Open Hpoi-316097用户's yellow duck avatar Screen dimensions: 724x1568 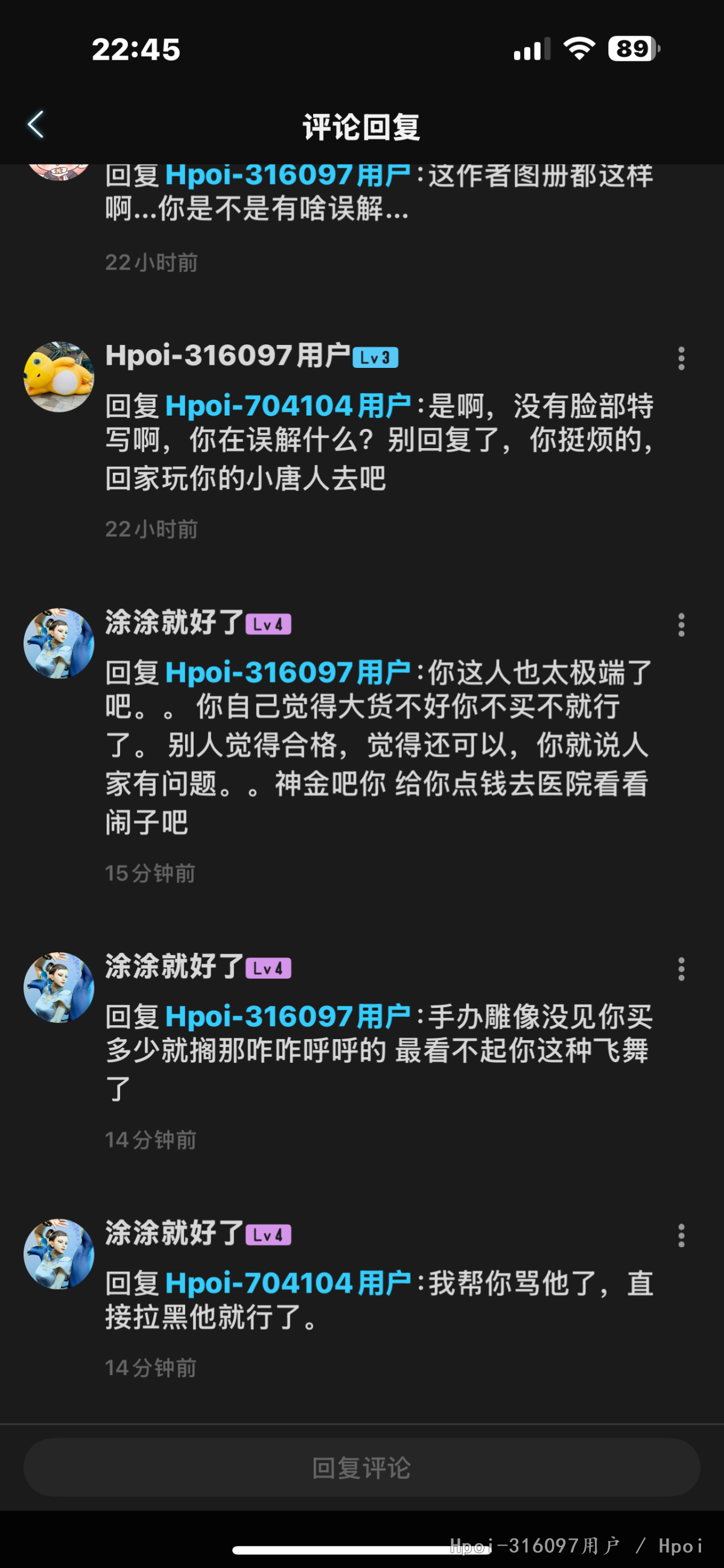point(59,377)
